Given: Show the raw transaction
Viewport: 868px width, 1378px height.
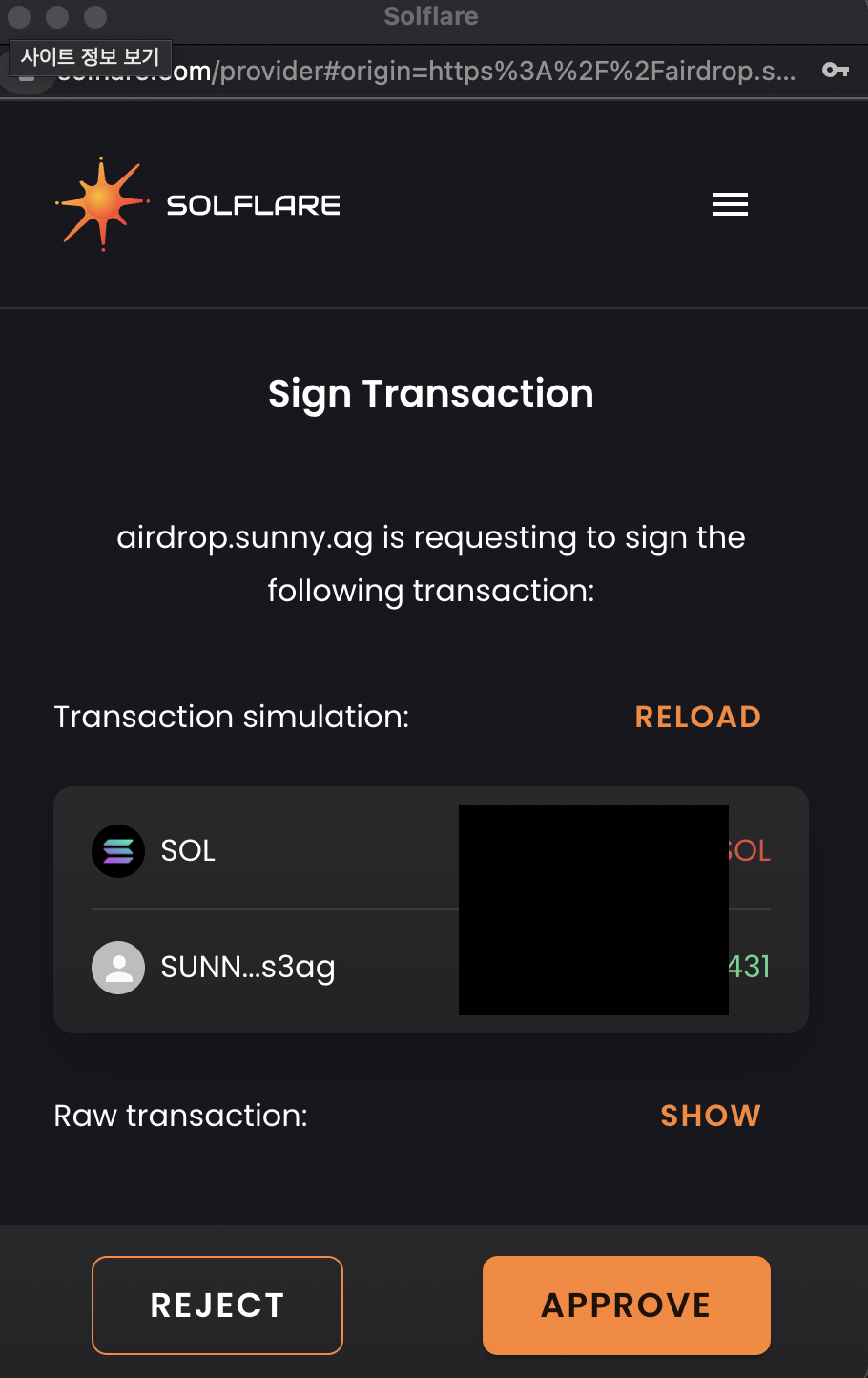Looking at the screenshot, I should pos(711,1116).
